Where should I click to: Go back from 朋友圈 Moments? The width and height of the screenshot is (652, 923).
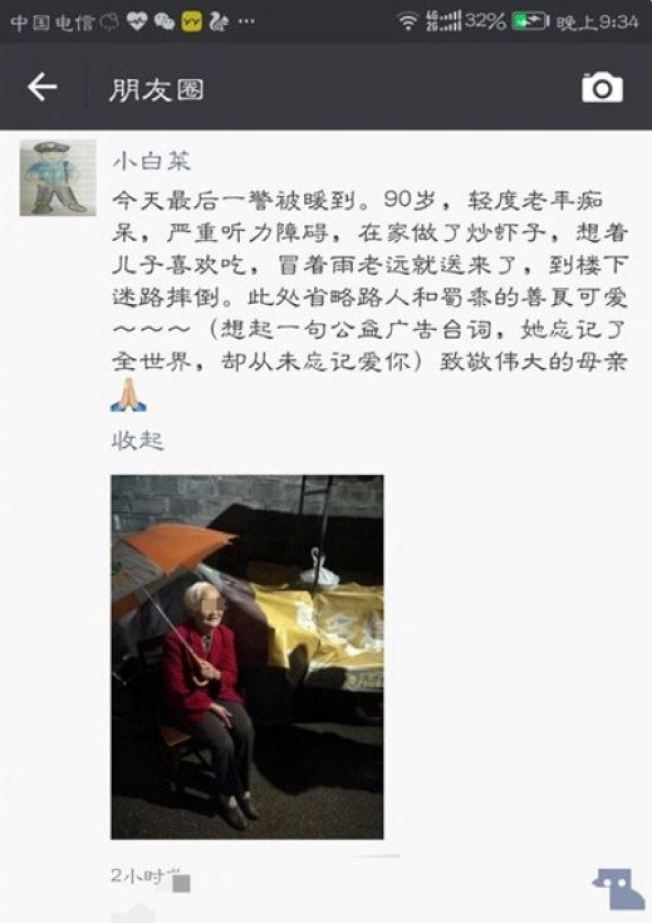(42, 88)
